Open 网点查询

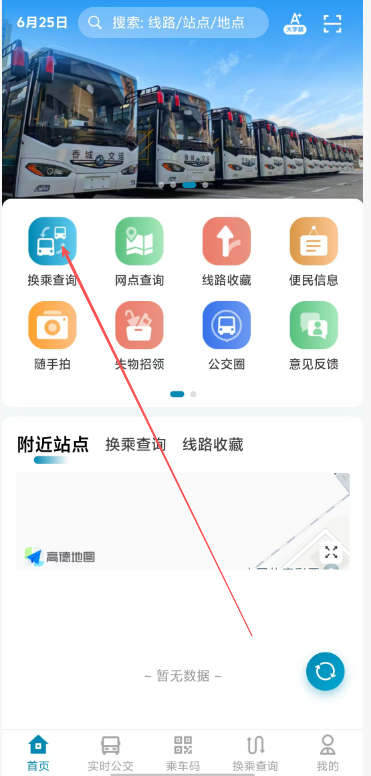139,252
